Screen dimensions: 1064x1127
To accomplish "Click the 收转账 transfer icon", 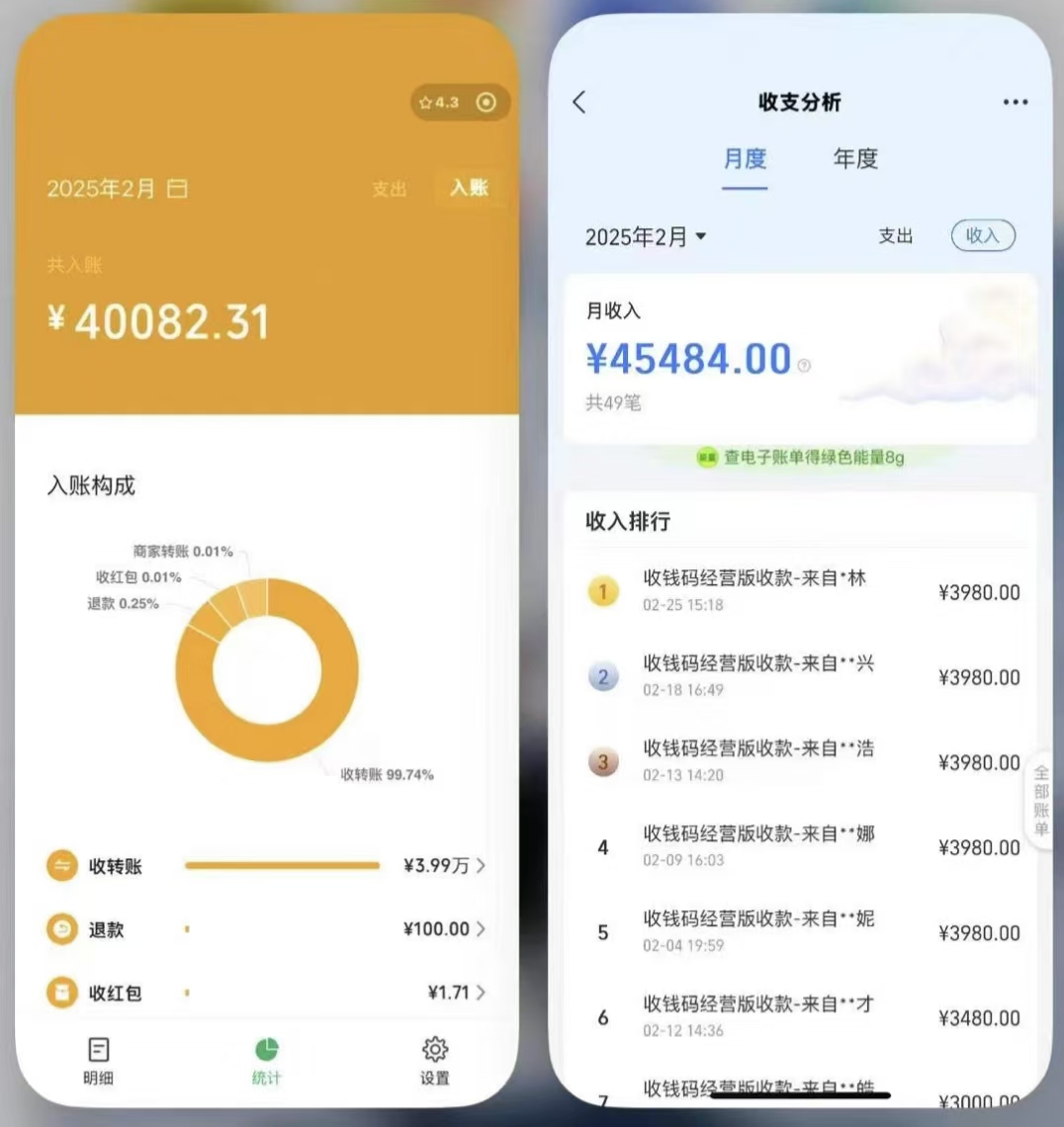I will click(x=59, y=865).
